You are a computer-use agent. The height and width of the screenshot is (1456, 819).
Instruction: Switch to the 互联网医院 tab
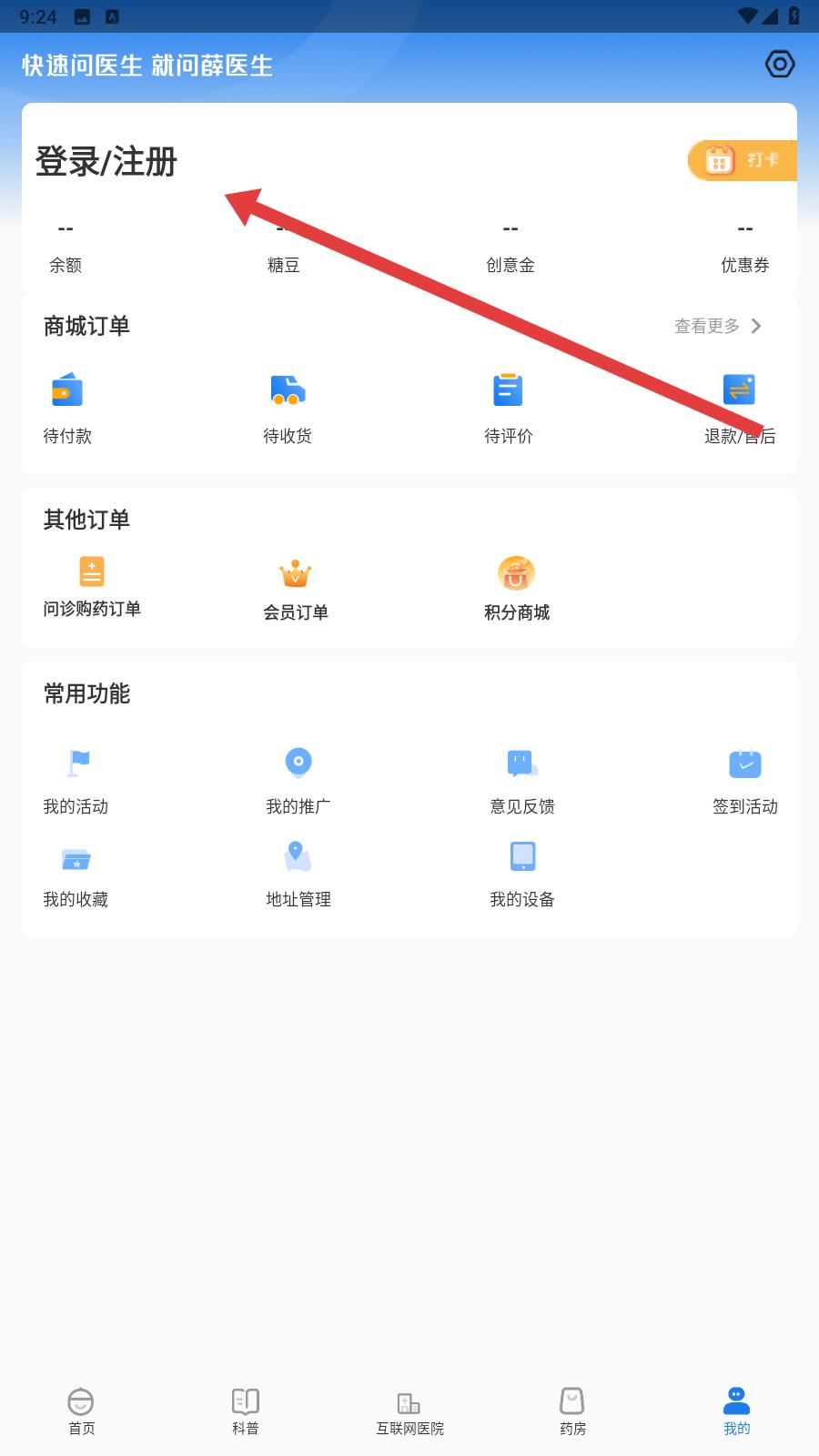pos(409,1410)
